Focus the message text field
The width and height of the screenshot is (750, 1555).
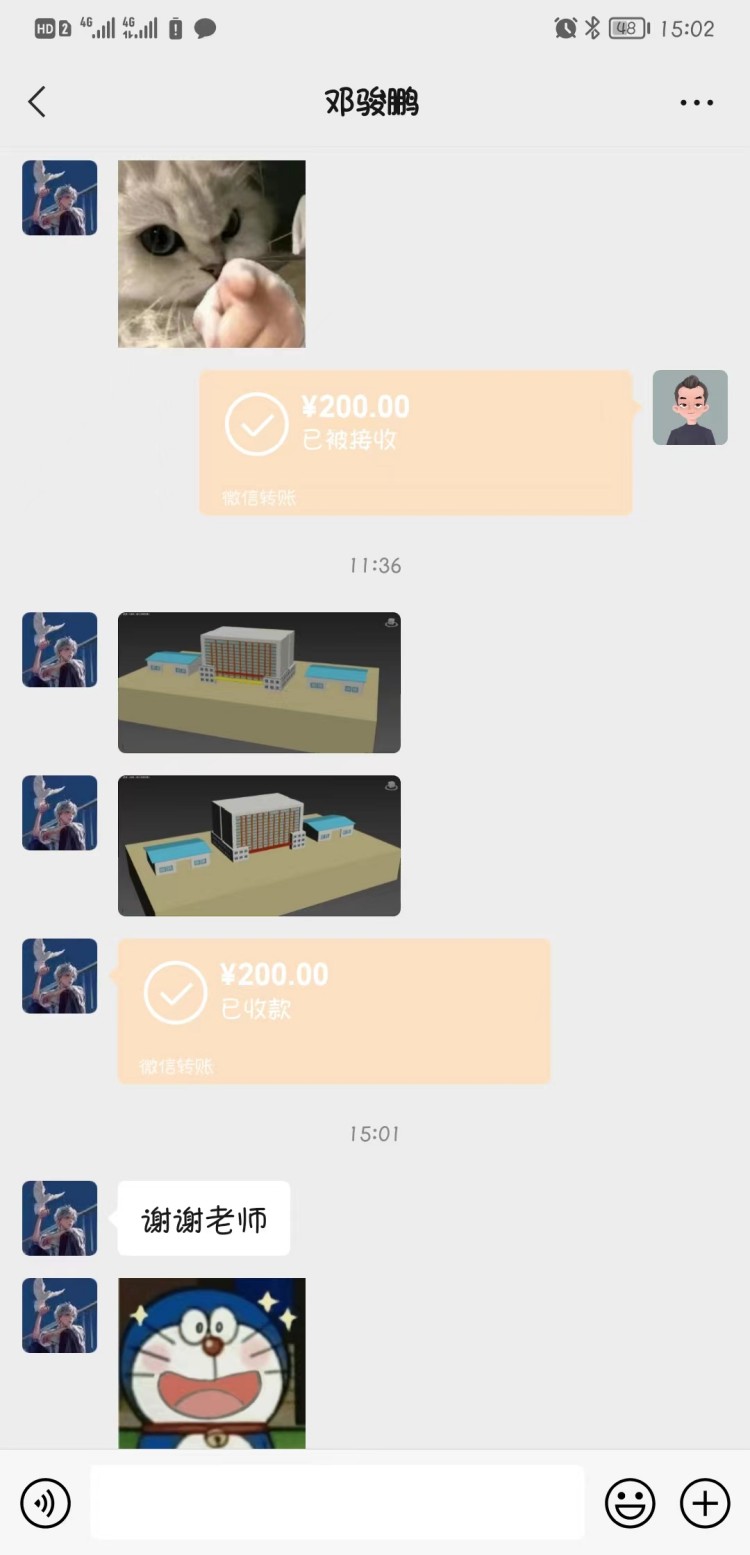(337, 1503)
